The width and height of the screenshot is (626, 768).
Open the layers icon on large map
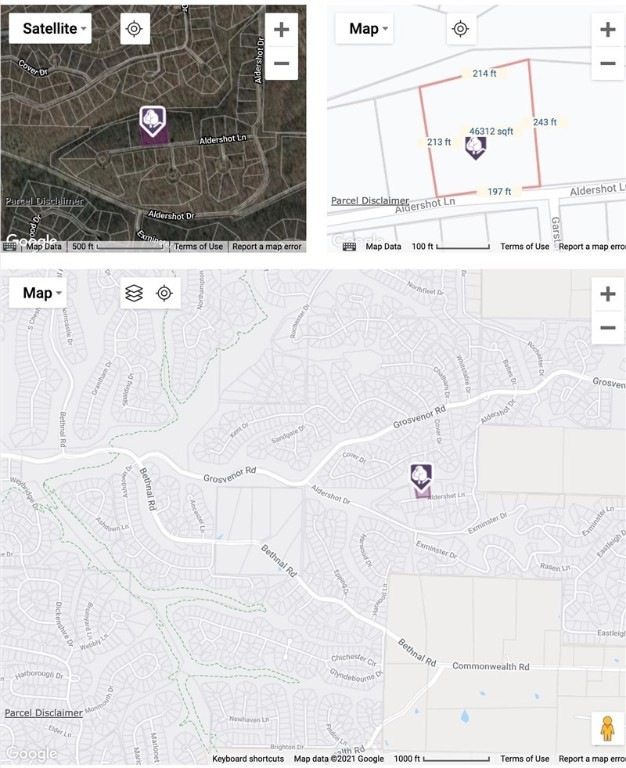[134, 293]
